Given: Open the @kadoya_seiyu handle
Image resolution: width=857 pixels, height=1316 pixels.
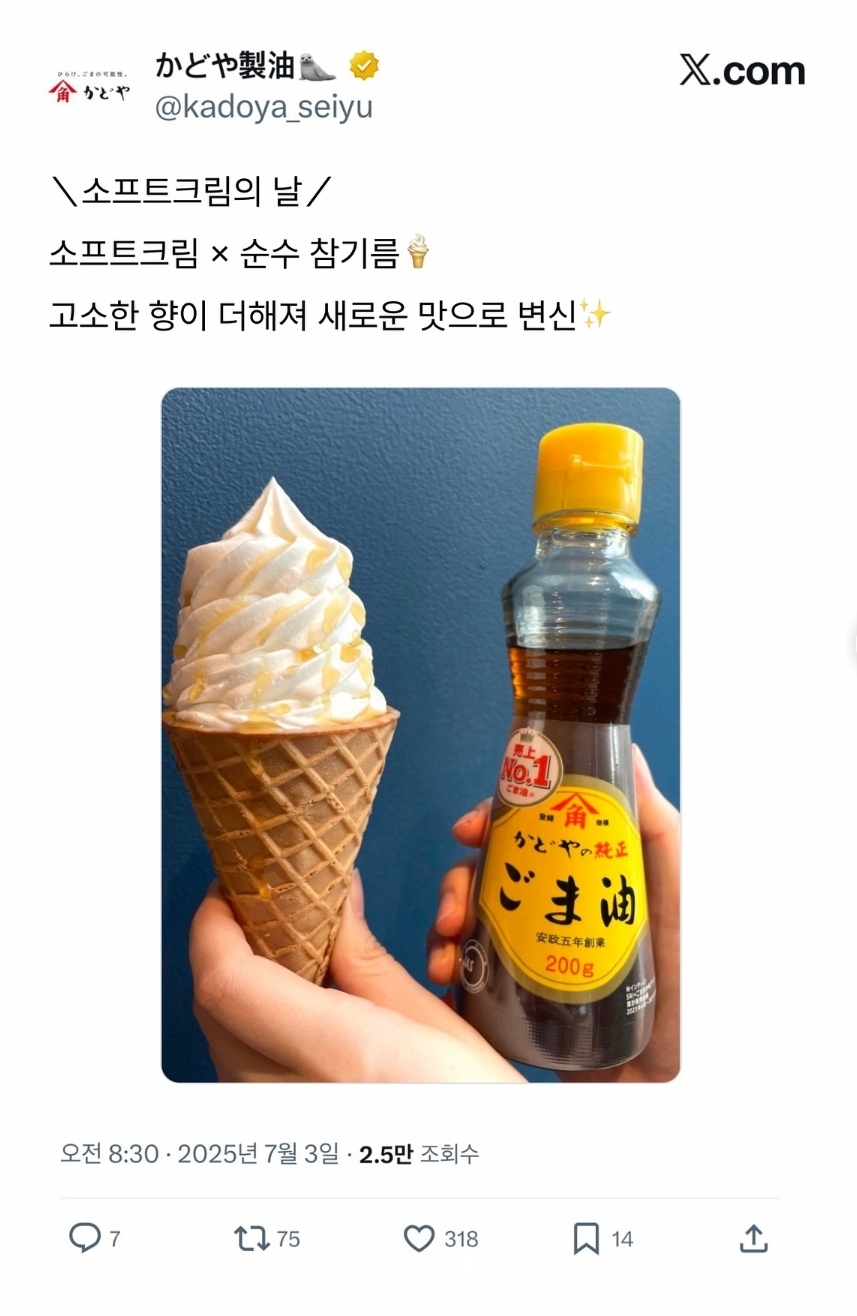Looking at the screenshot, I should tap(263, 107).
